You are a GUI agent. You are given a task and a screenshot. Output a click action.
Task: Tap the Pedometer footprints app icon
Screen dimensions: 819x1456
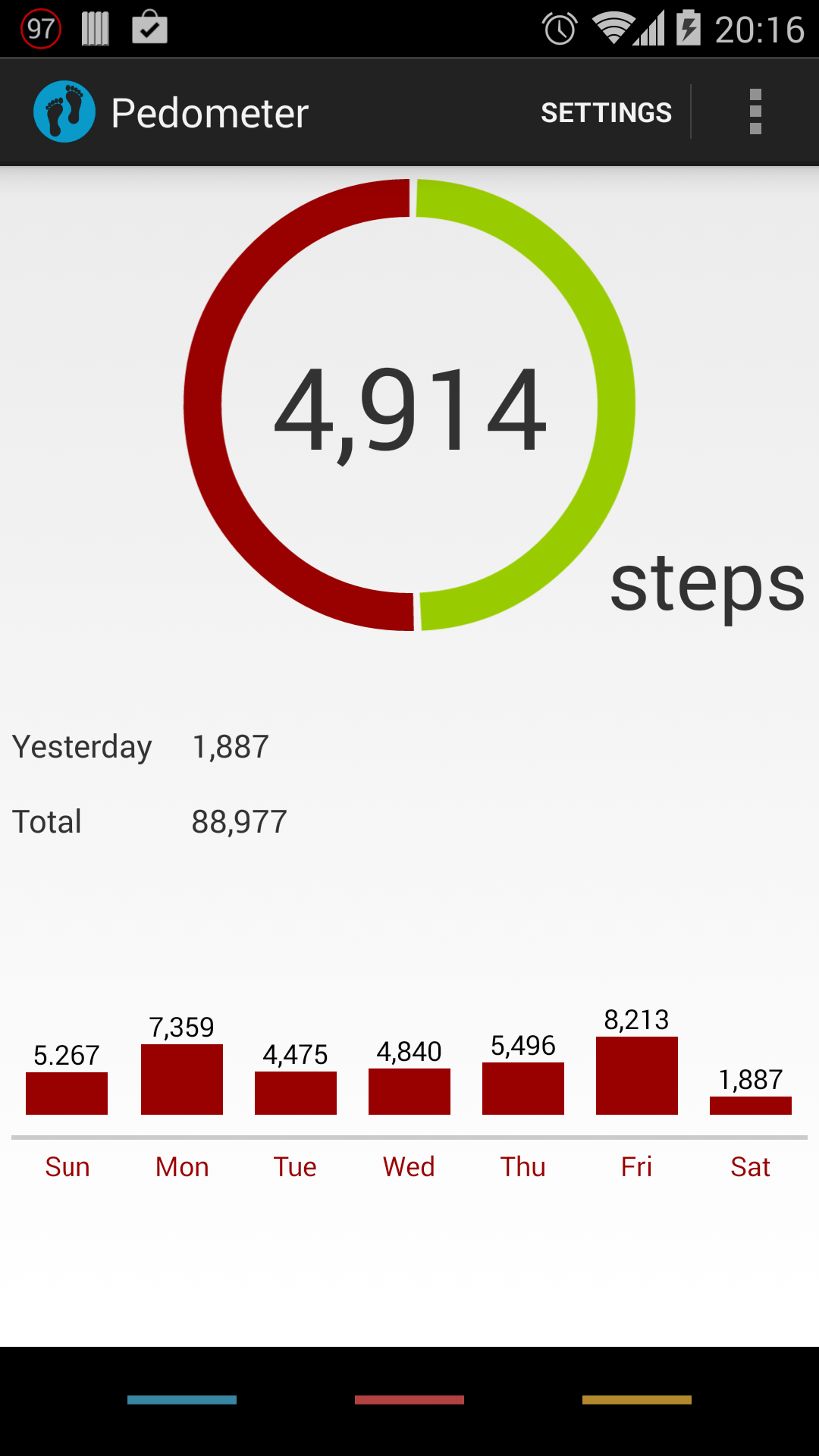64,110
